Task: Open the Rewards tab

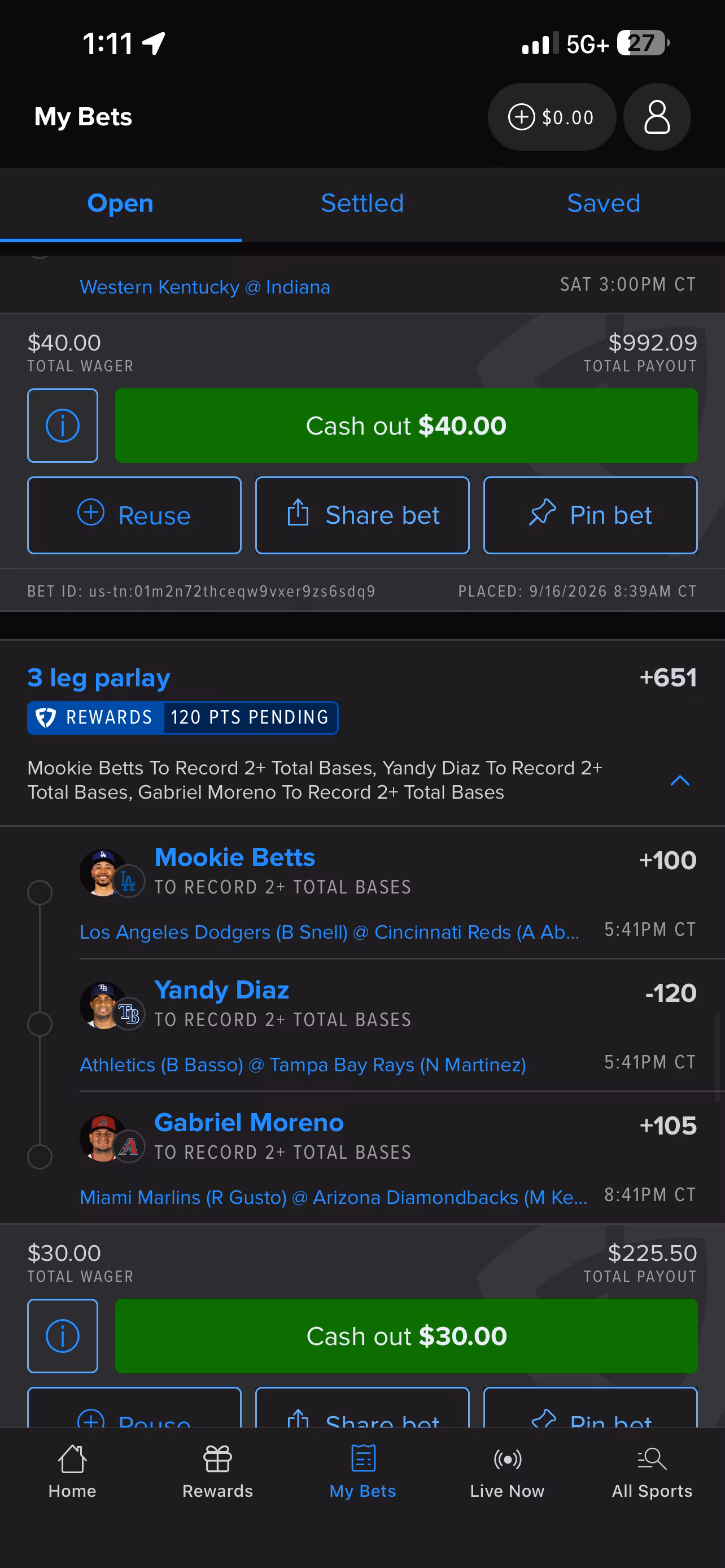Action: [217, 1472]
